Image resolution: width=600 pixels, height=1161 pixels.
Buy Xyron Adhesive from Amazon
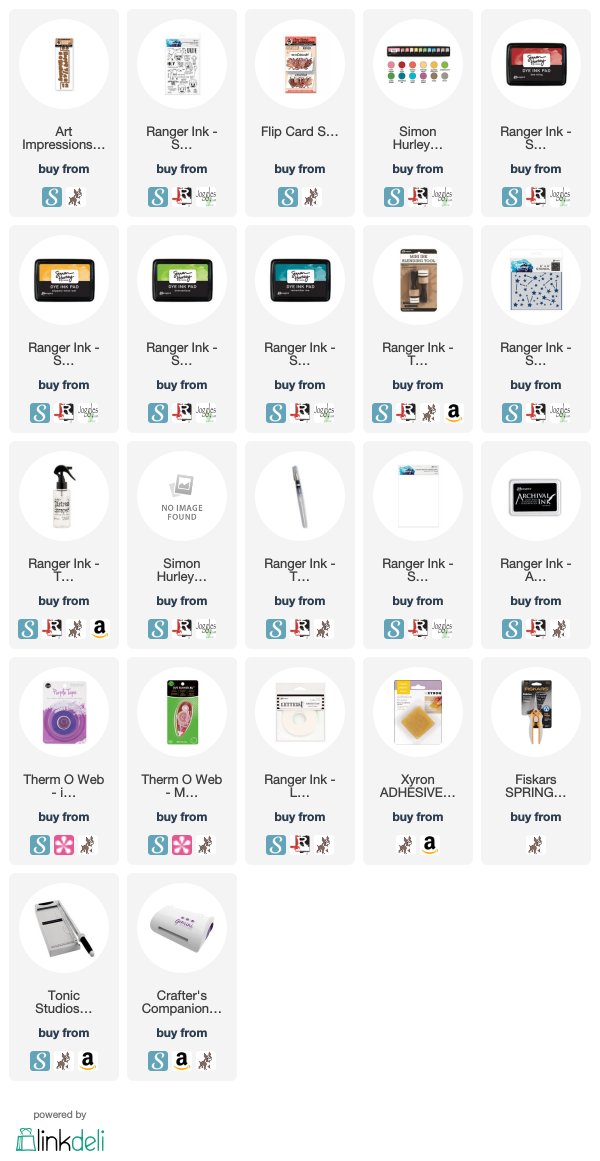430,845
